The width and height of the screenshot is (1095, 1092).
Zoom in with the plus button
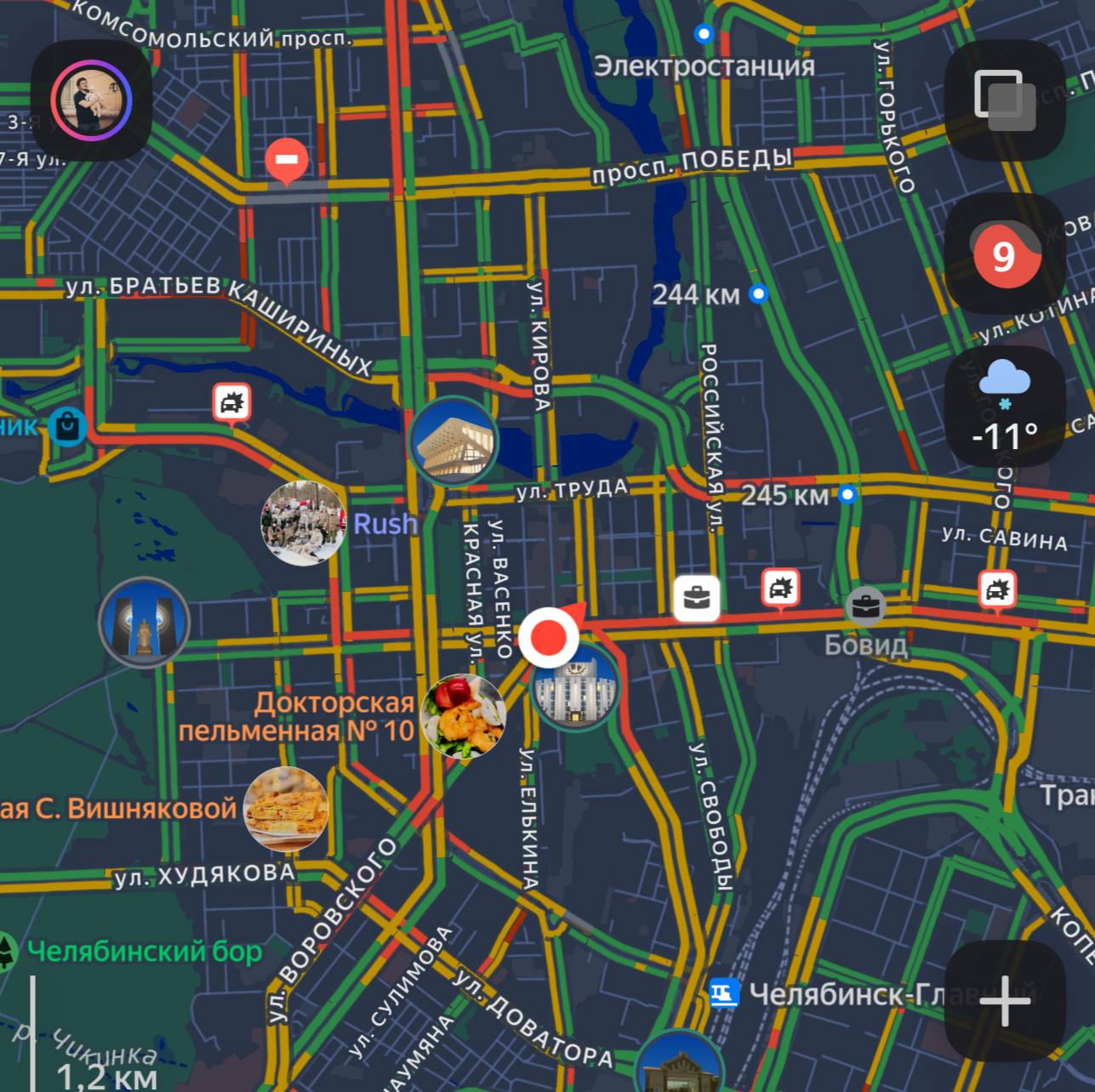coord(1005,1000)
